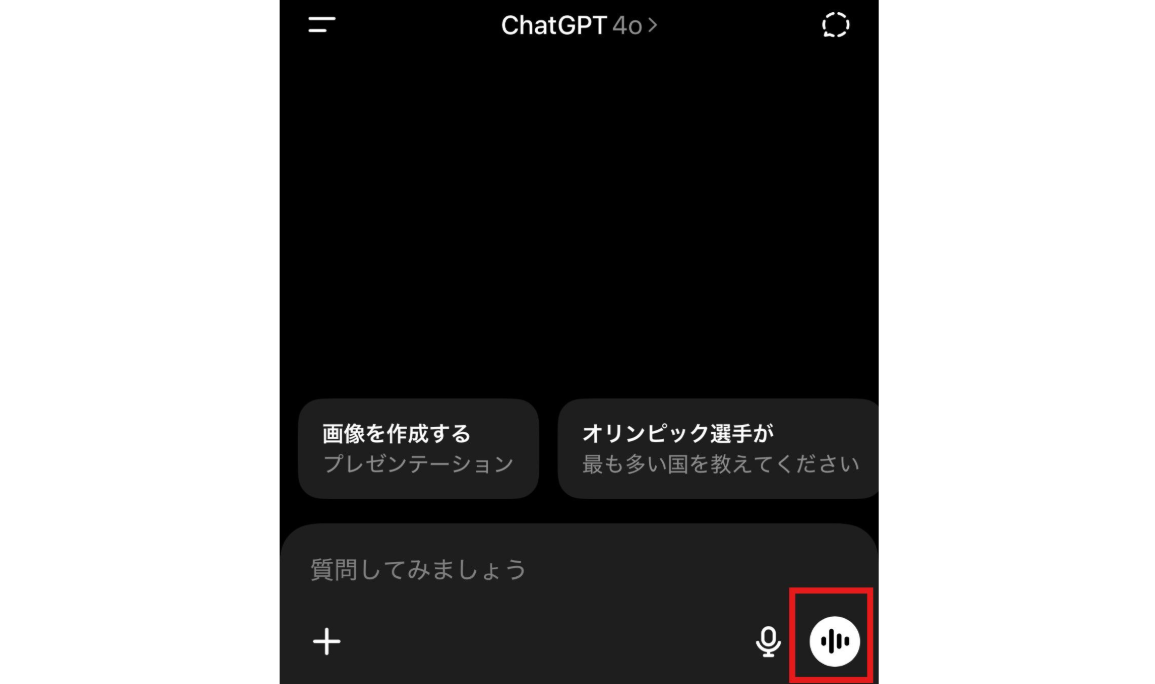The width and height of the screenshot is (1155, 684).
Task: Open the plus attachment menu
Action: coord(327,641)
